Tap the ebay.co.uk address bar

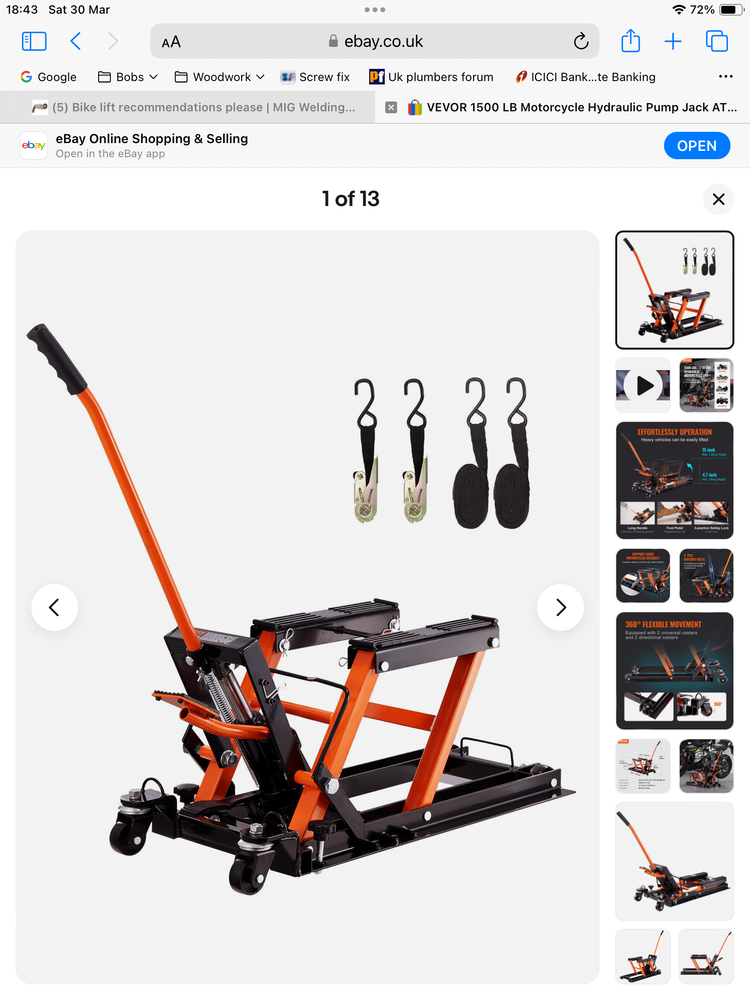[x=375, y=41]
